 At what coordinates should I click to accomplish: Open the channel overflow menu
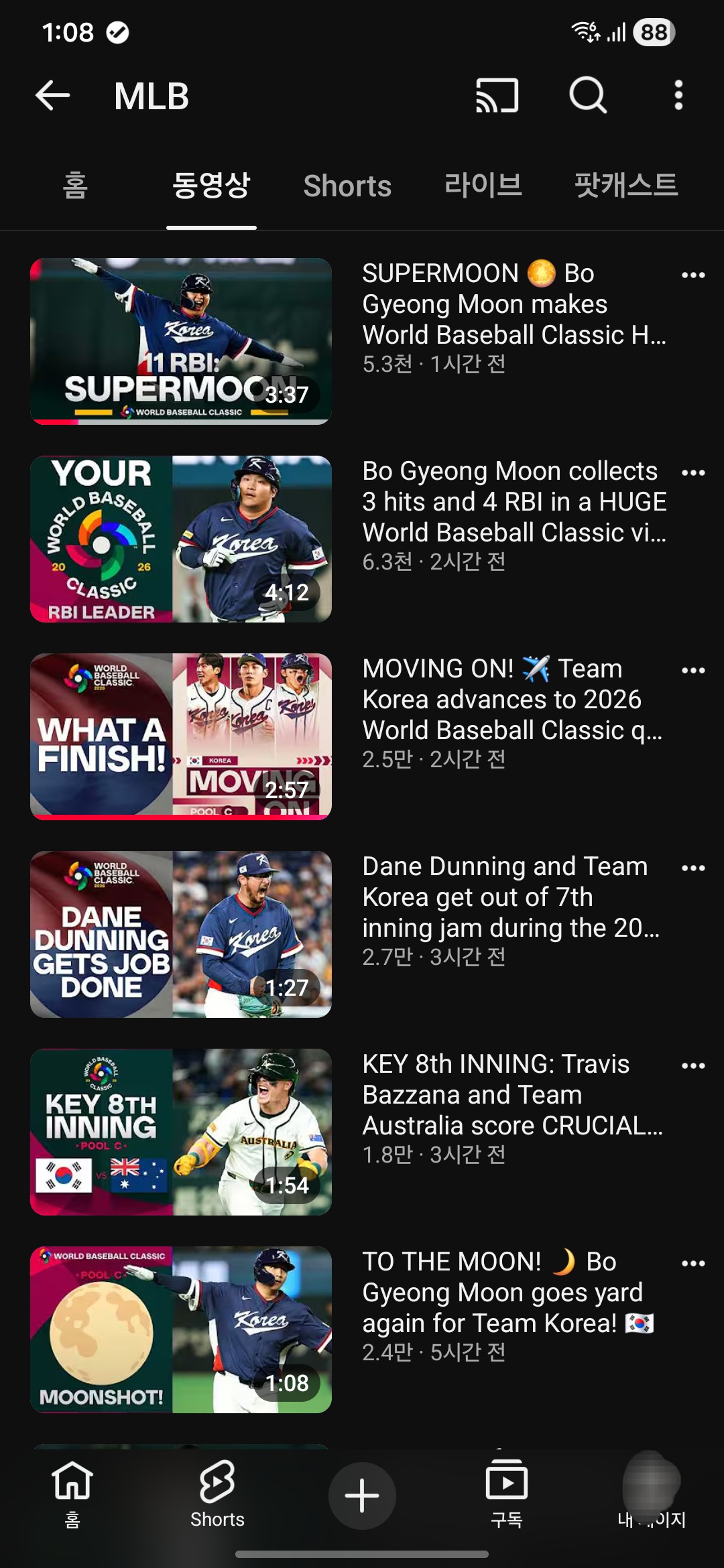point(678,96)
